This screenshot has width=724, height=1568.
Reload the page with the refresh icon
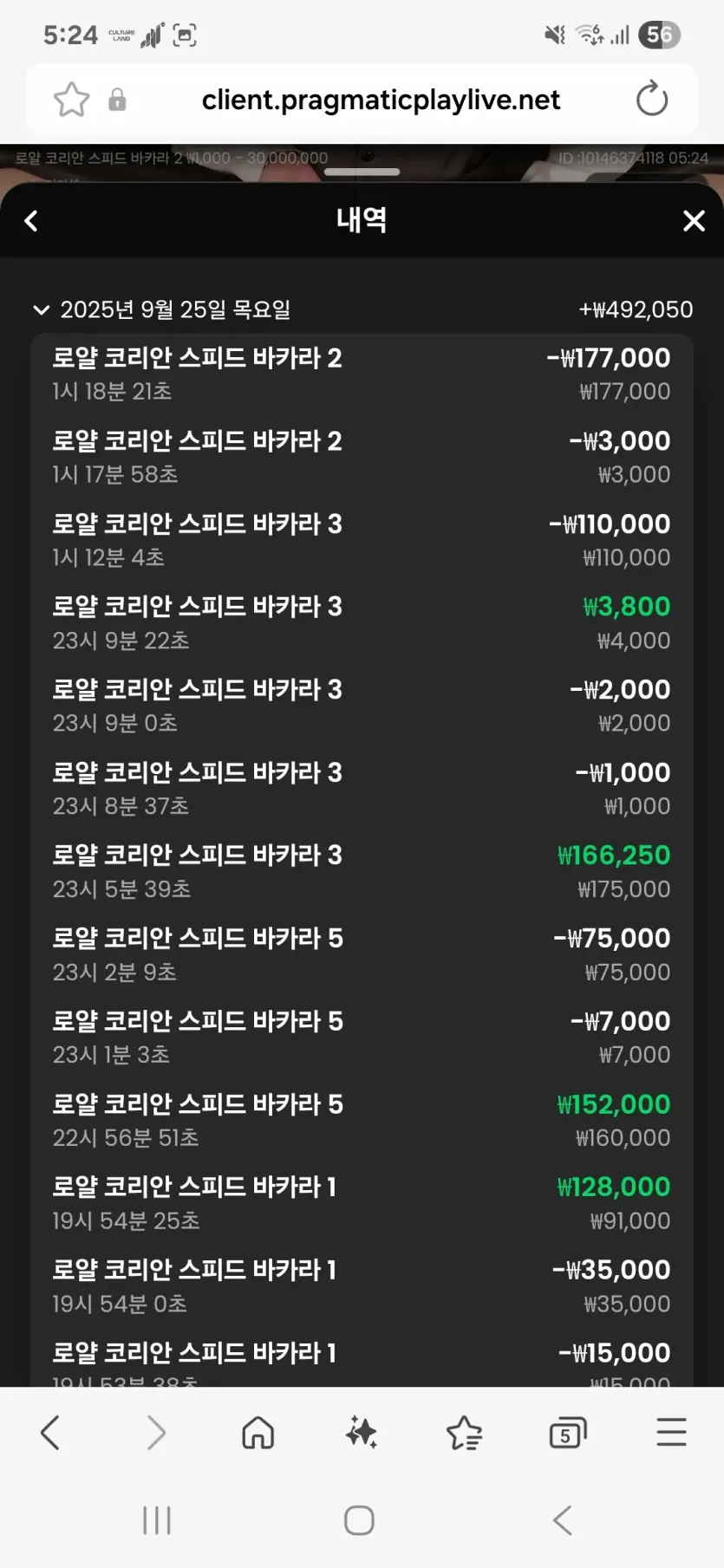(x=652, y=100)
